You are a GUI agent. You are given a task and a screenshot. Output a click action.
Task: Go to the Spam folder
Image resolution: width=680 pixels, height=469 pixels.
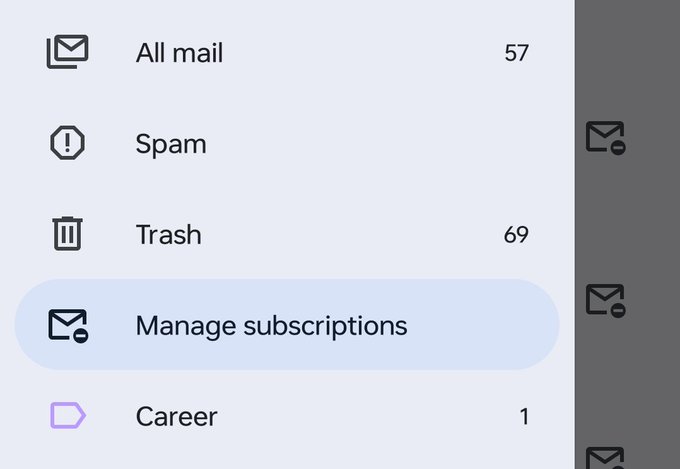171,144
